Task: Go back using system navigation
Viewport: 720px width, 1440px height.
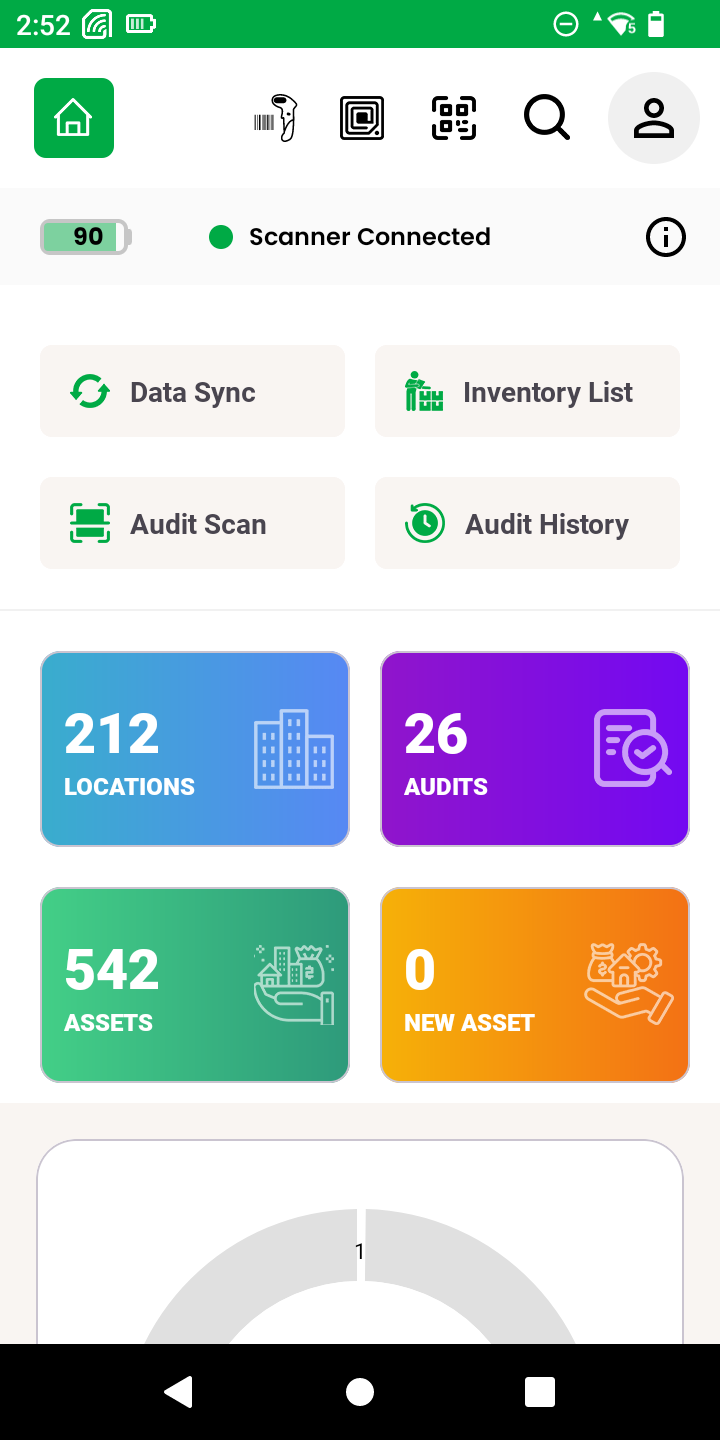Action: click(x=179, y=1392)
